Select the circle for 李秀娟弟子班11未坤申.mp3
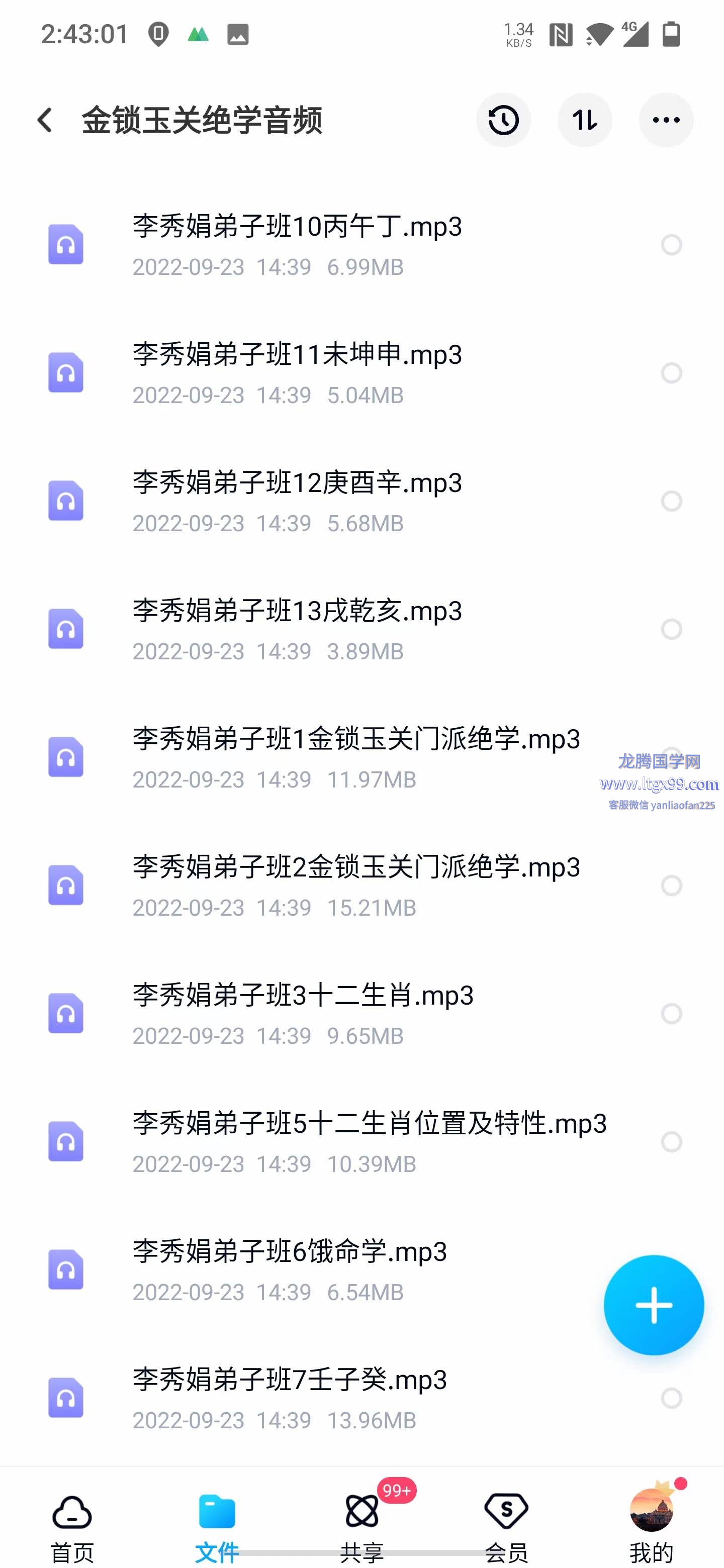Viewport: 724px width, 1568px height. [x=672, y=373]
